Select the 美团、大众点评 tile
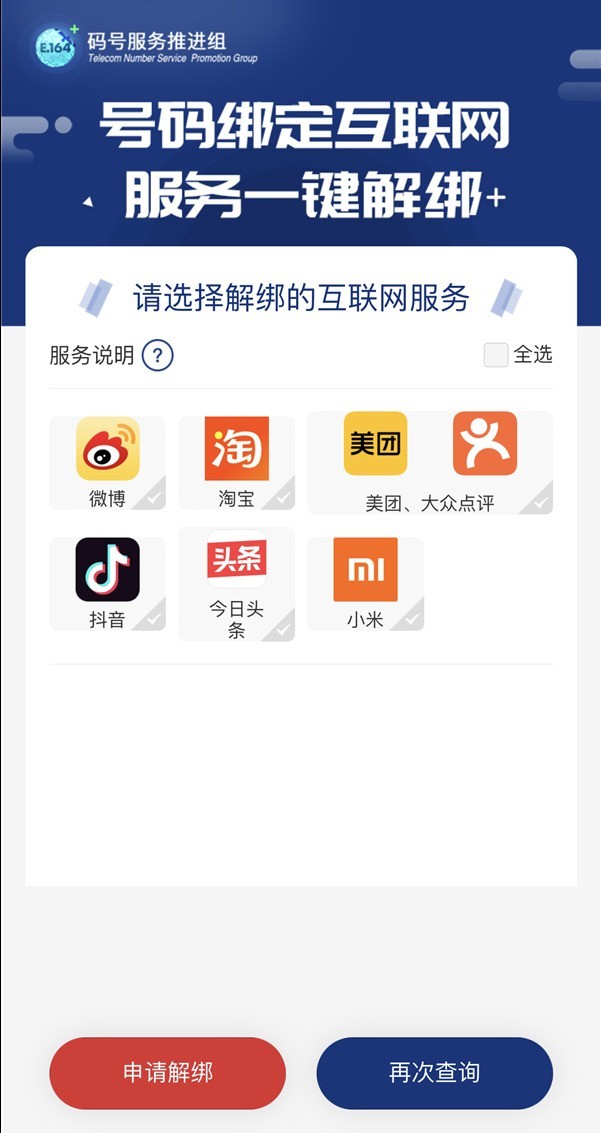This screenshot has height=1133, width=601. click(x=430, y=462)
